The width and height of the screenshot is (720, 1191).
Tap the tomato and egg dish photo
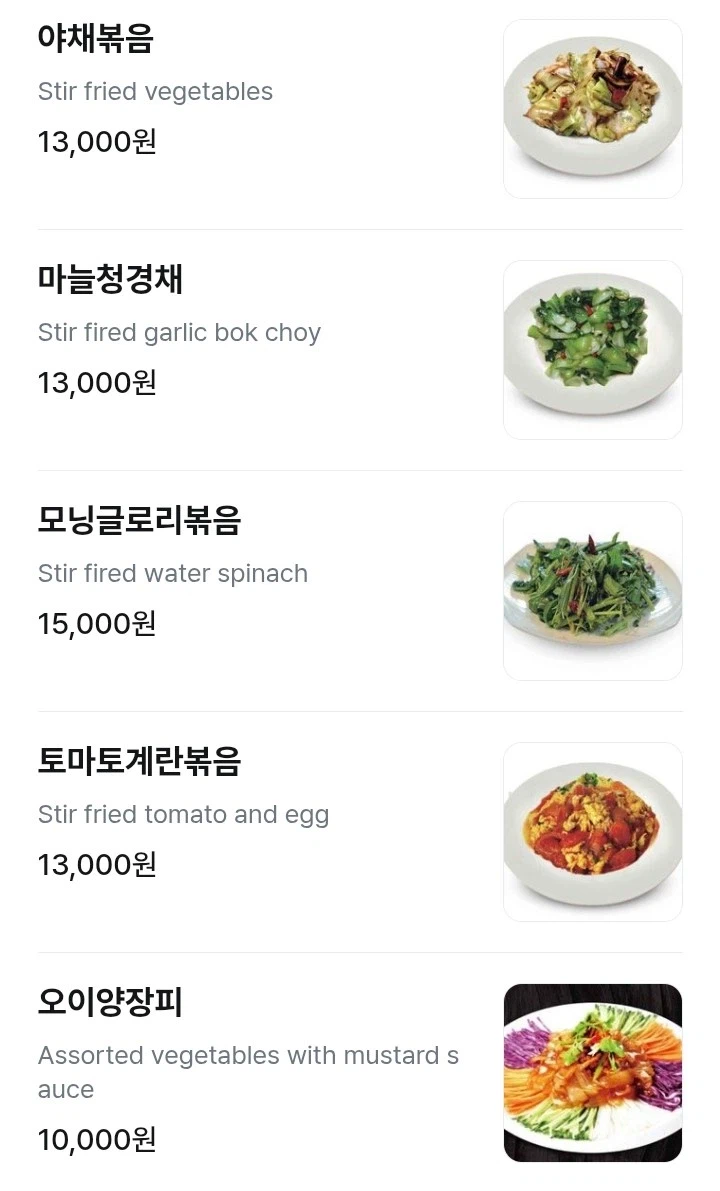click(592, 830)
